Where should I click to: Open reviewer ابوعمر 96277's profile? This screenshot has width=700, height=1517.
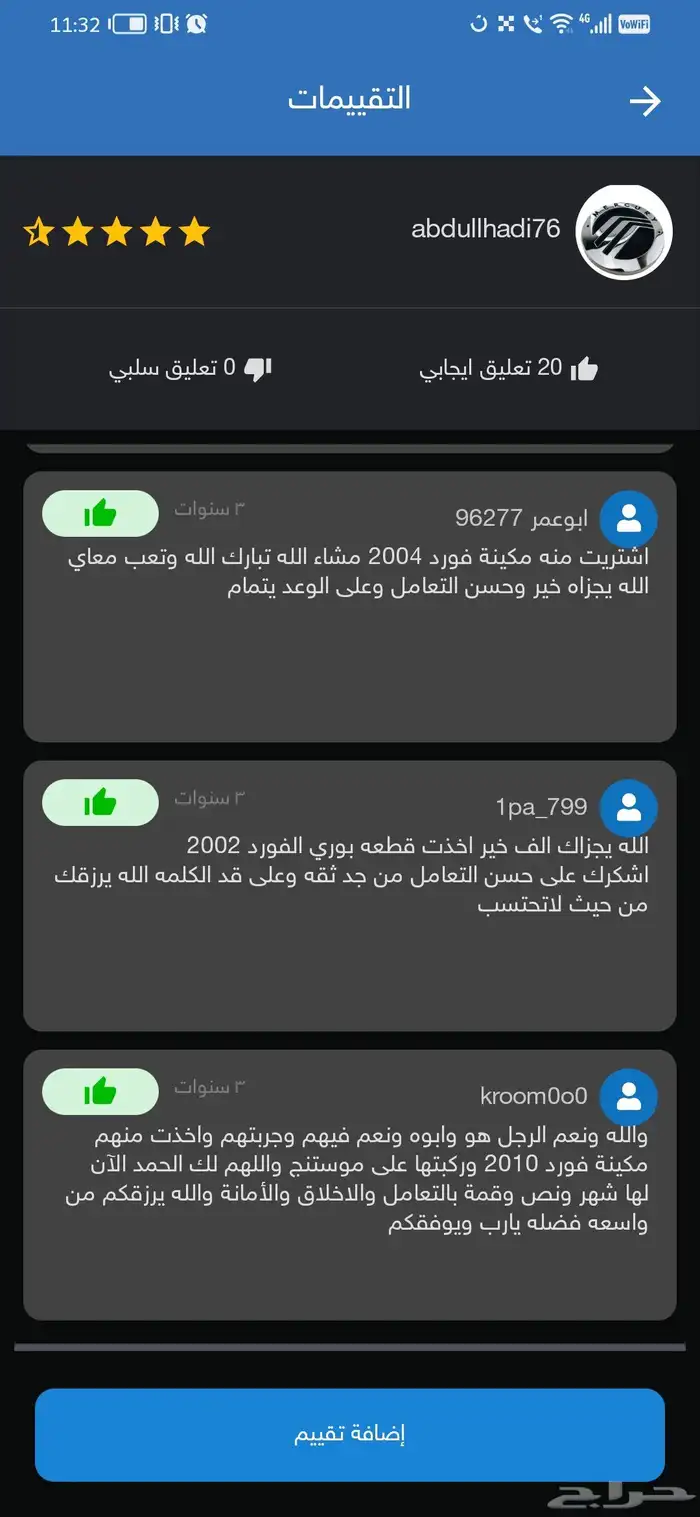[x=628, y=519]
